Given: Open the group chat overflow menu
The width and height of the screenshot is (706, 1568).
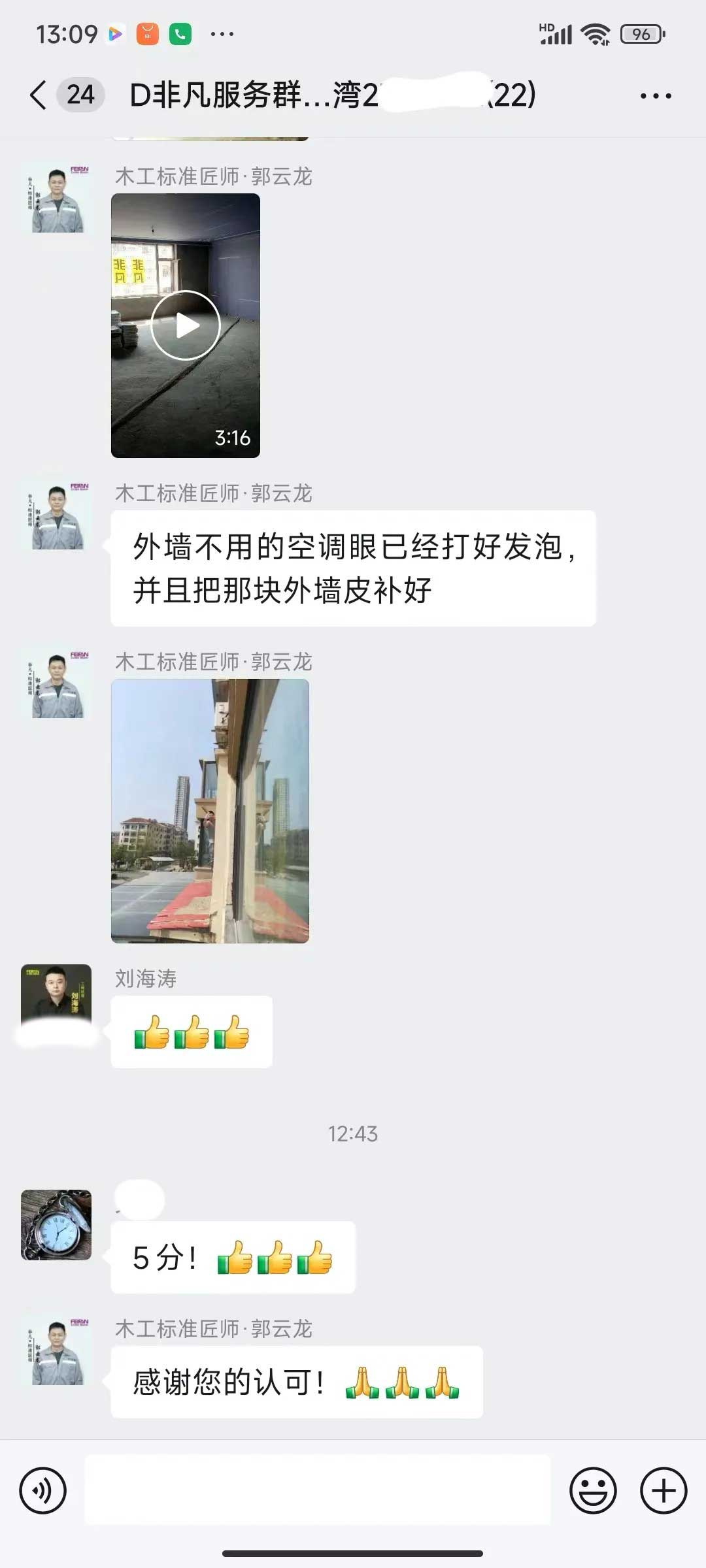Looking at the screenshot, I should tap(655, 96).
